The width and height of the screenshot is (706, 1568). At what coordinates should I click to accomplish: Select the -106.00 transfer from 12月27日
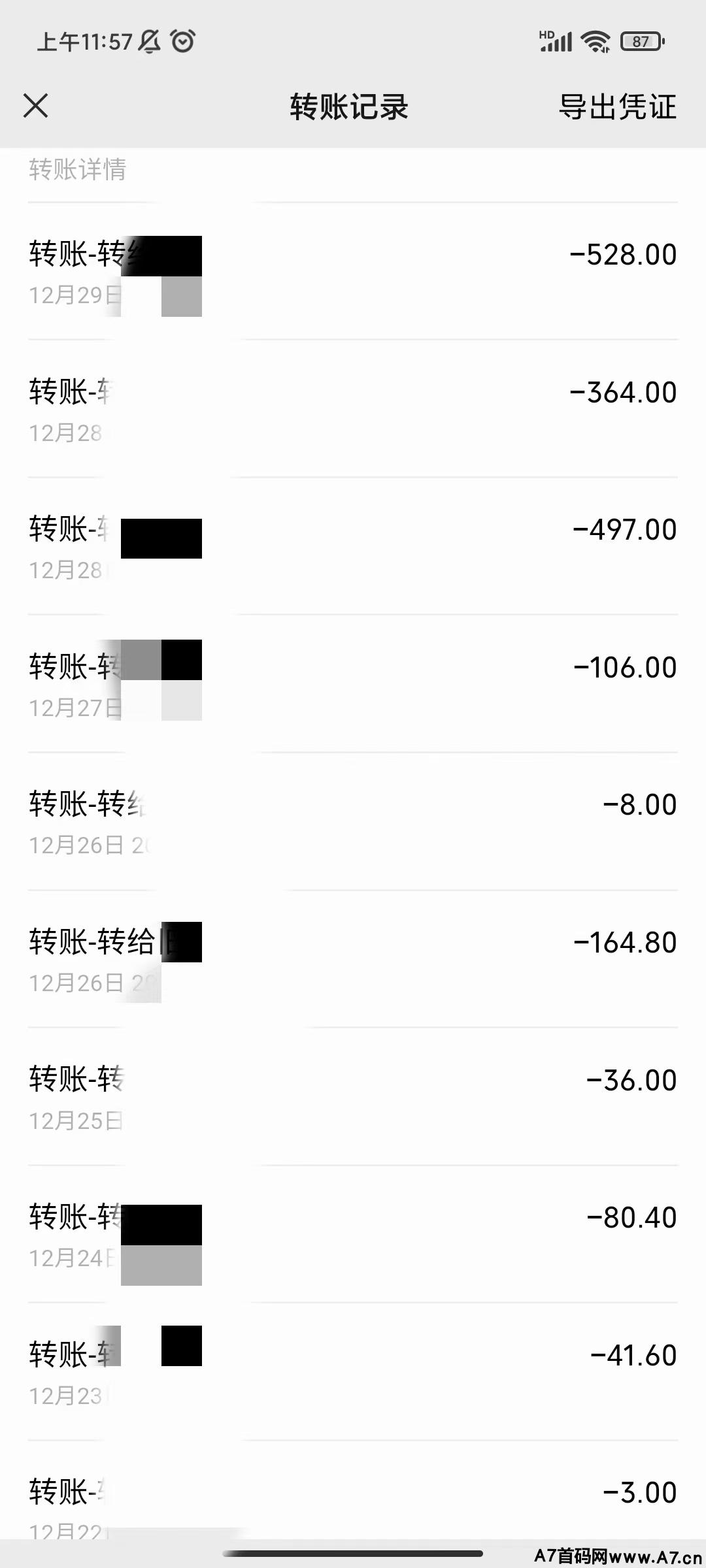tap(353, 684)
